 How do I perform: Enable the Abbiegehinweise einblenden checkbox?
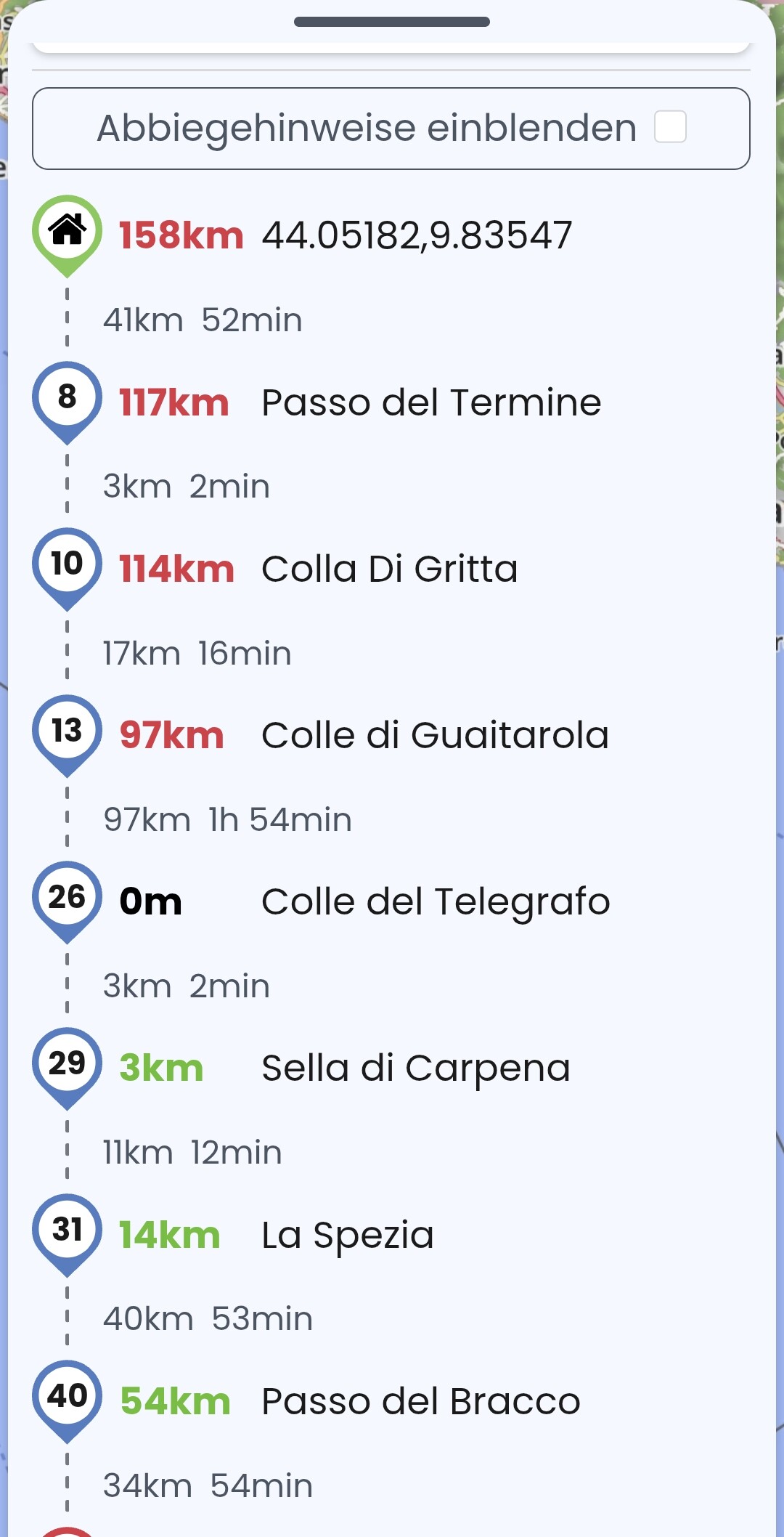tap(670, 127)
